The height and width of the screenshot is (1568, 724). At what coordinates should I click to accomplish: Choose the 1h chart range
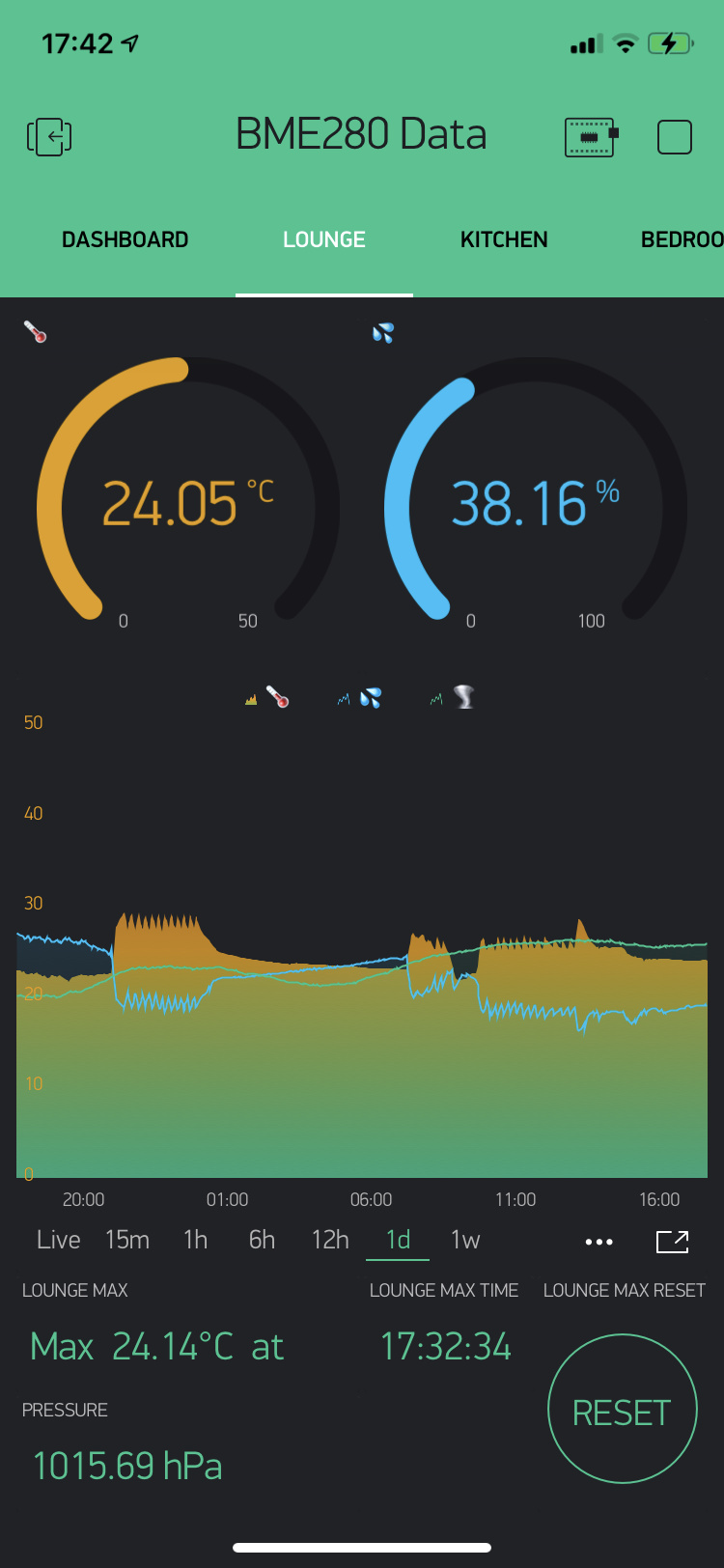(x=196, y=1240)
